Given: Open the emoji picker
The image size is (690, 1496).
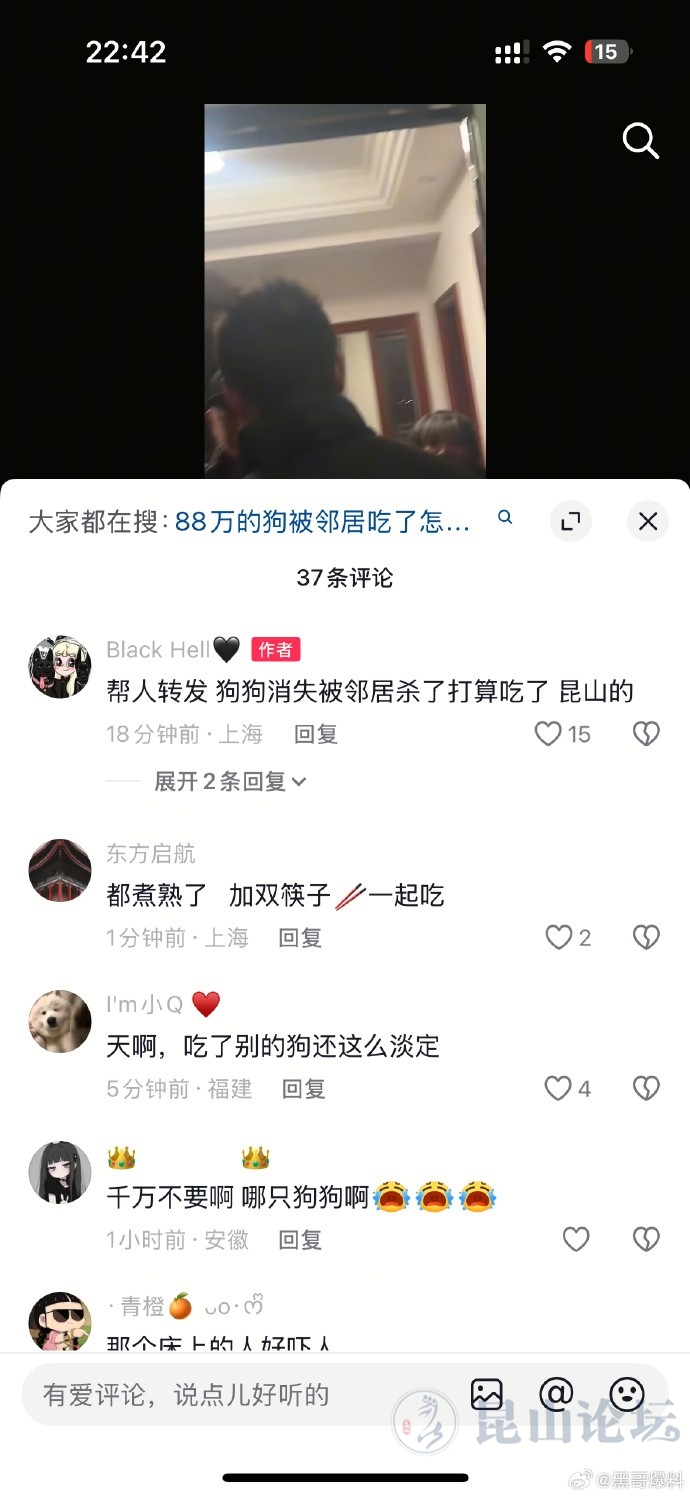Looking at the screenshot, I should tap(627, 1394).
